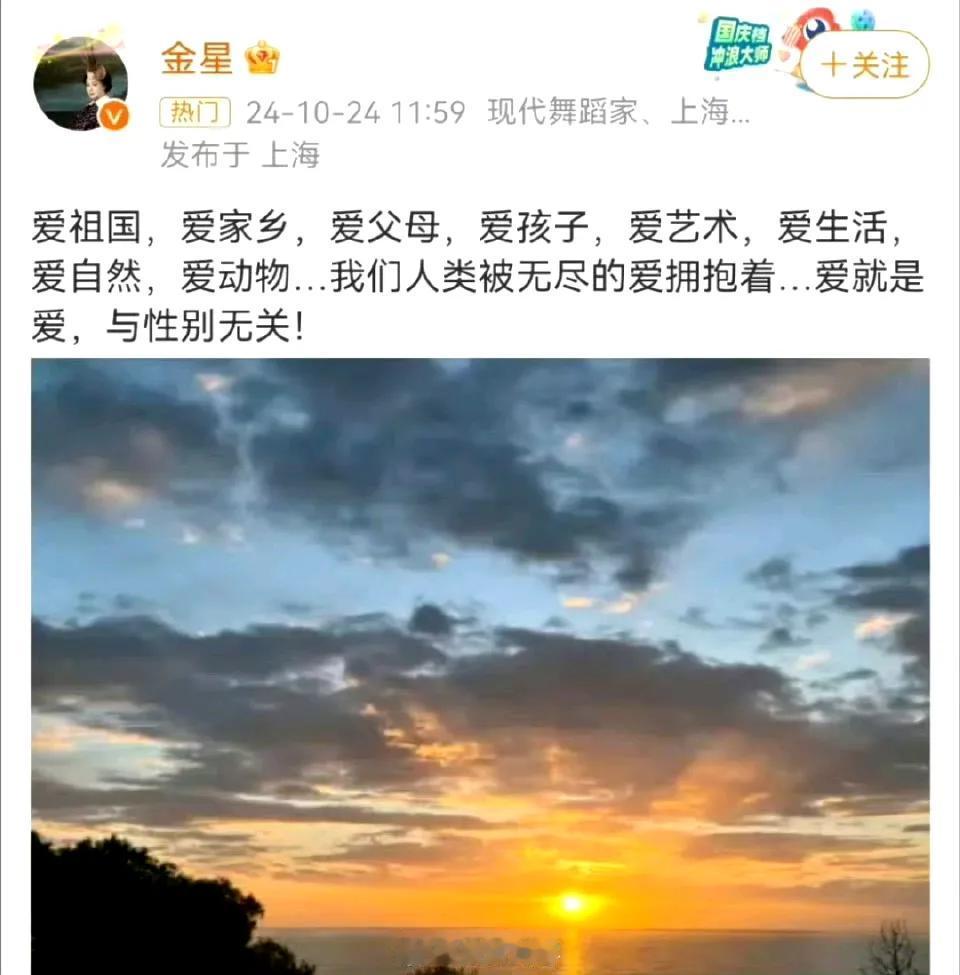Open the sunset photo attached to the post

[x=480, y=660]
